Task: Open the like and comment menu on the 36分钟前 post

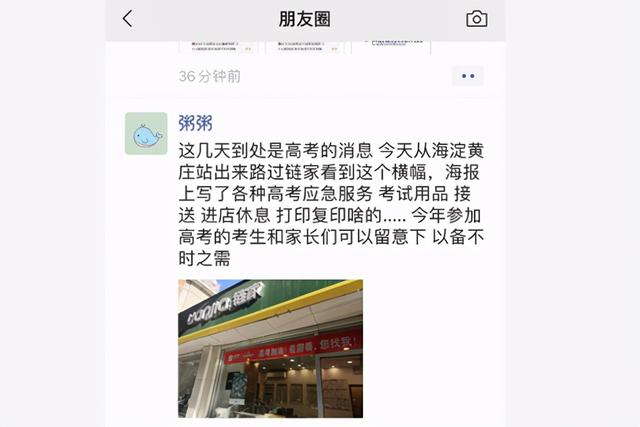Action: coord(467,76)
